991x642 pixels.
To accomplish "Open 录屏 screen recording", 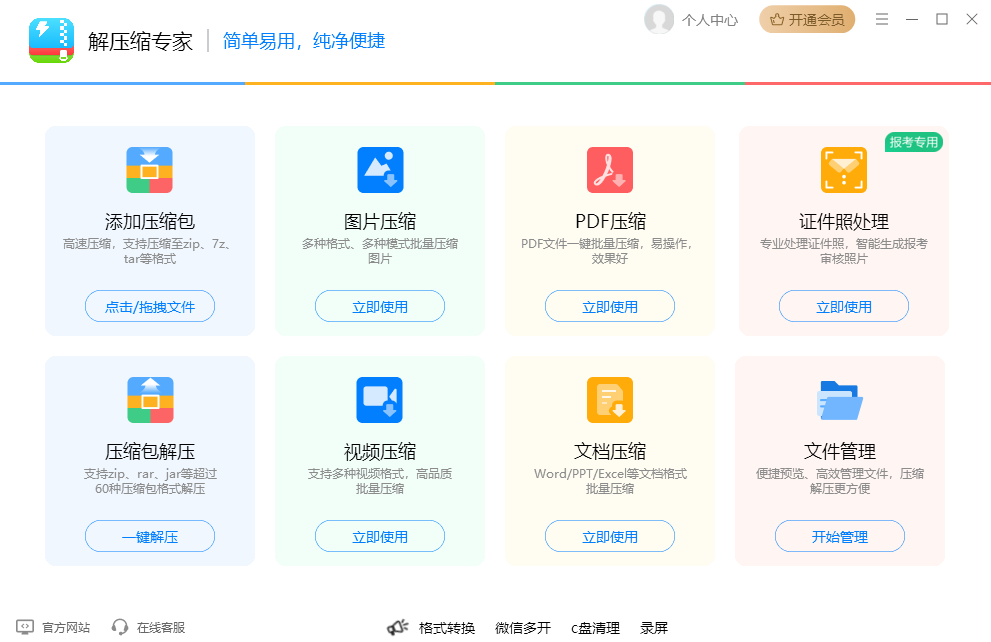I will tap(654, 628).
